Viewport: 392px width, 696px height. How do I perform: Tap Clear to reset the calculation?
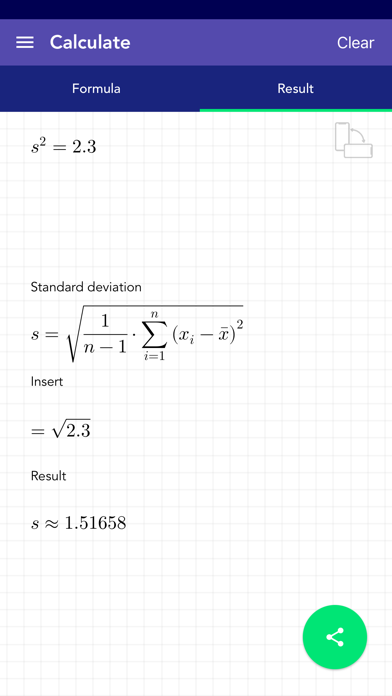point(355,43)
